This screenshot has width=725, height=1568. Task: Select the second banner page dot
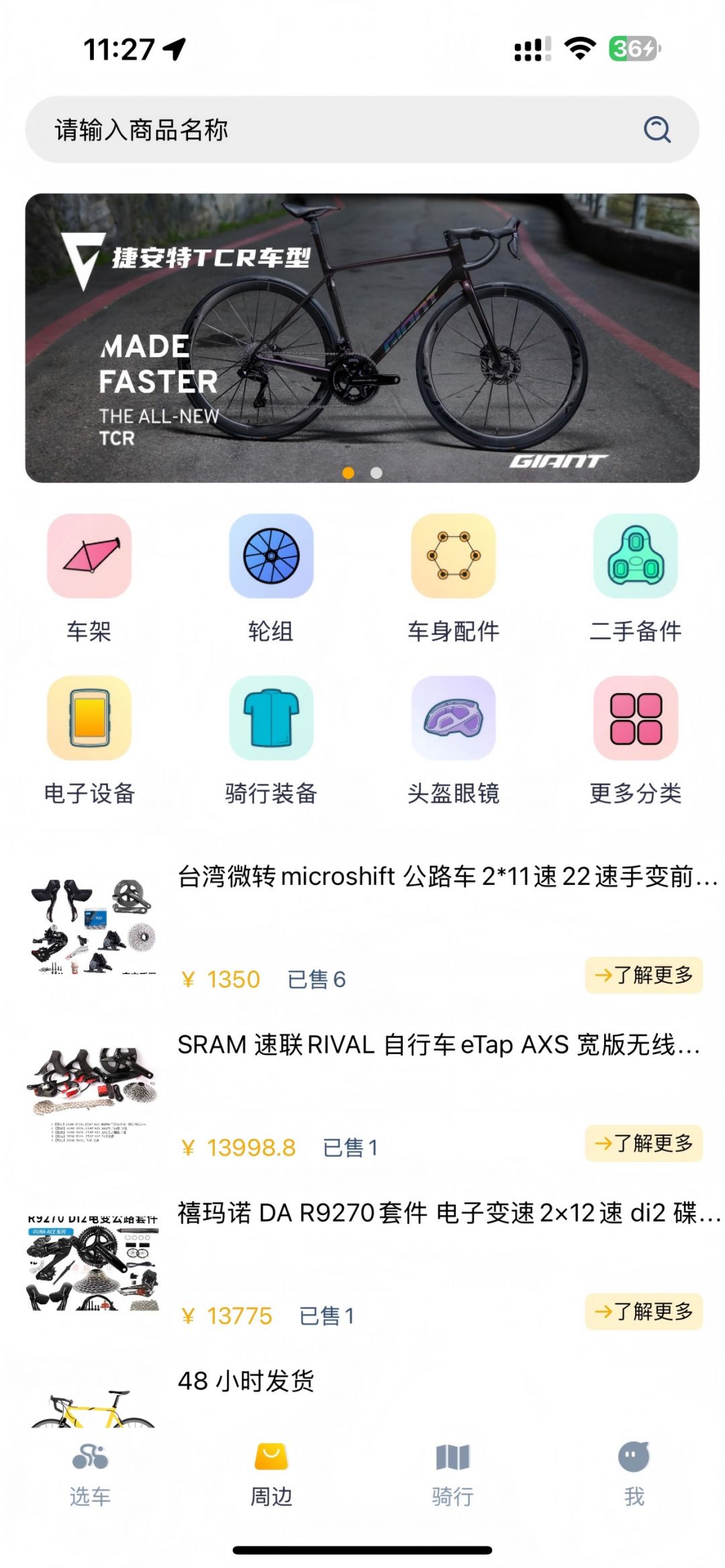[x=377, y=473]
